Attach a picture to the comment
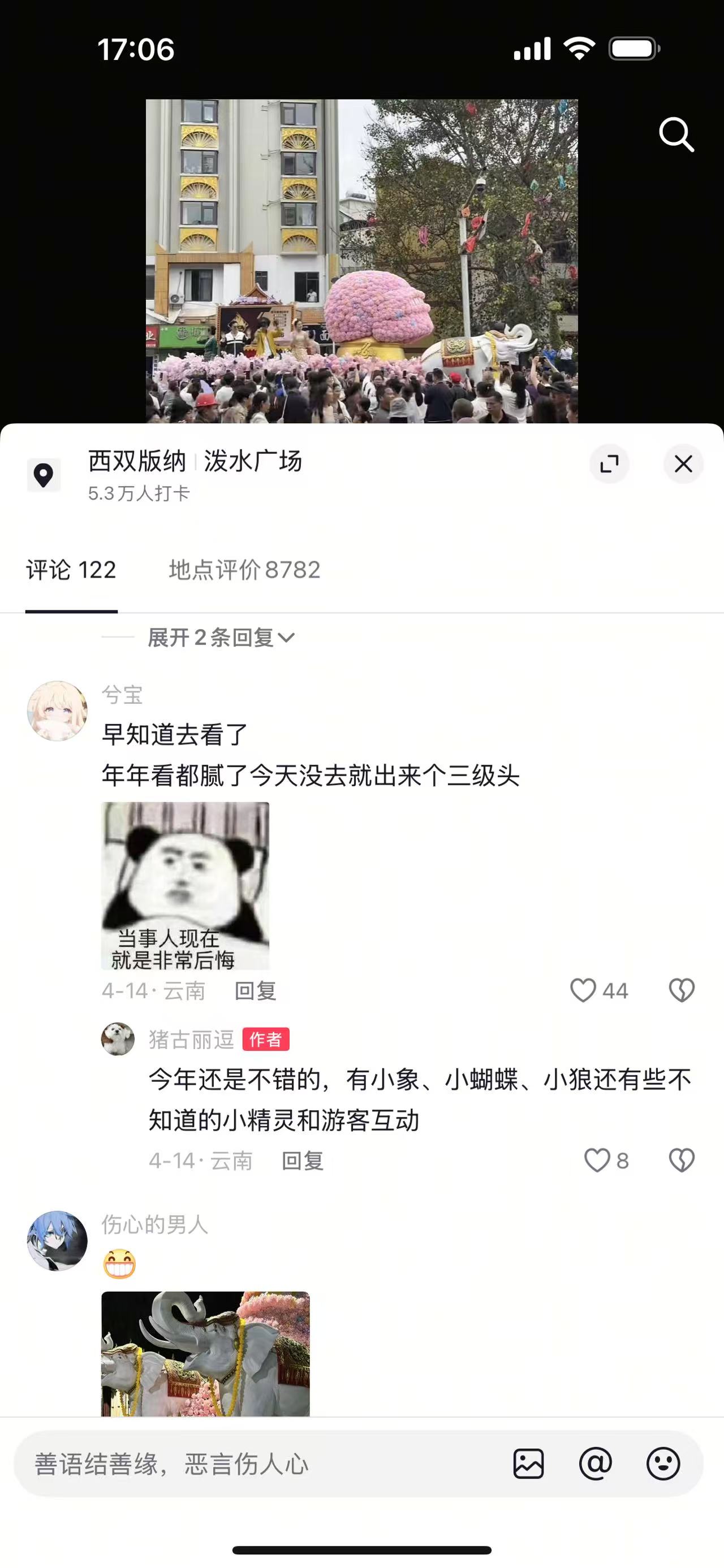The width and height of the screenshot is (724, 1568). click(528, 1463)
